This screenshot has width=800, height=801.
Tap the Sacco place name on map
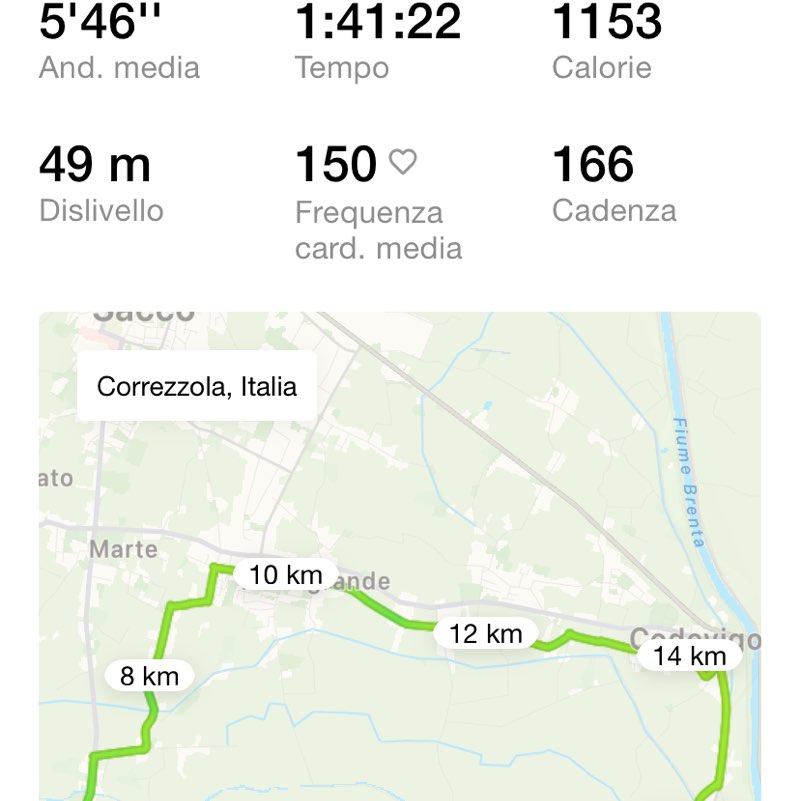click(x=146, y=312)
